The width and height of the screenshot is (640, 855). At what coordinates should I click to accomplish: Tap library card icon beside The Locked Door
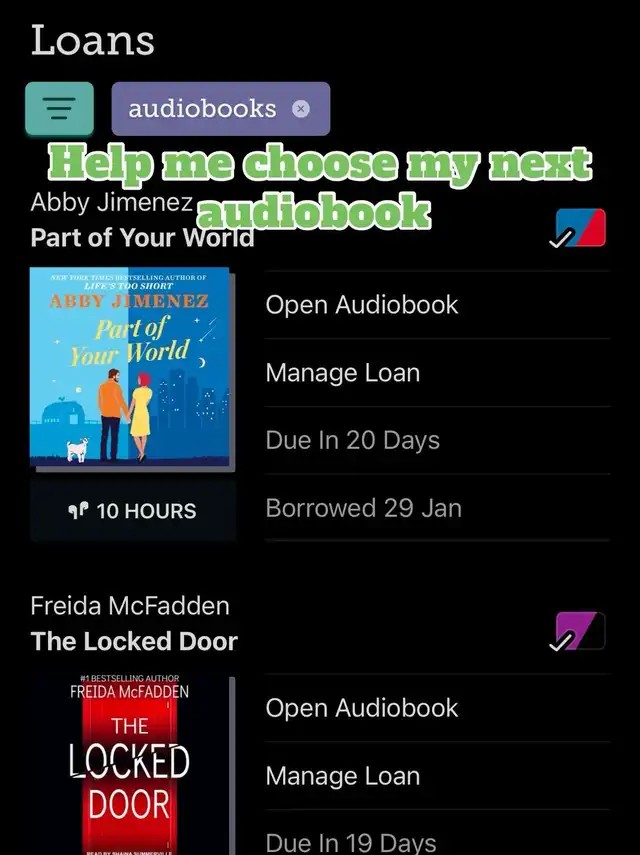(580, 631)
